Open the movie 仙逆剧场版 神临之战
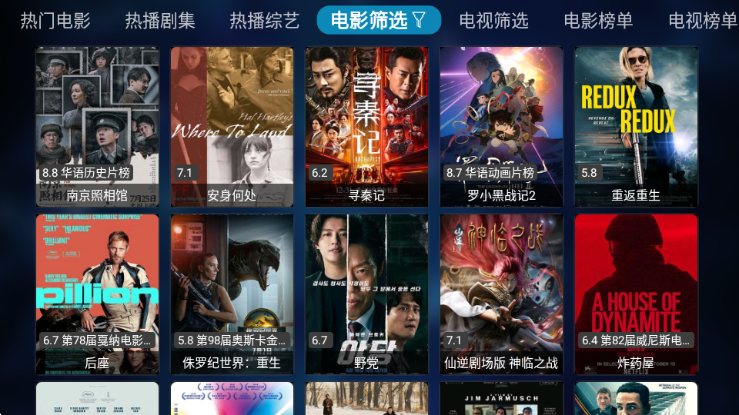The image size is (739, 415). (x=501, y=292)
